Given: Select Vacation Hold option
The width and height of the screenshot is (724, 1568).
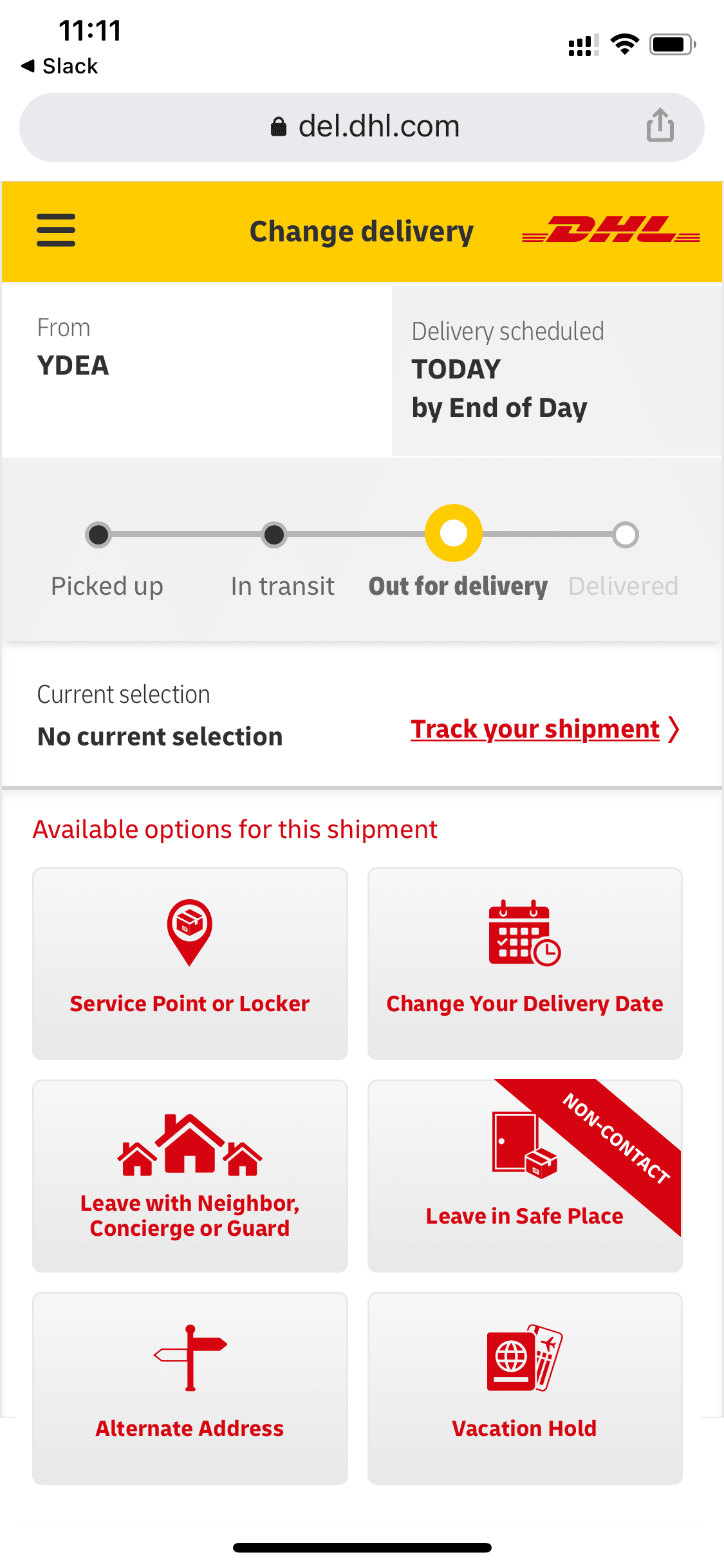Looking at the screenshot, I should tap(525, 1388).
